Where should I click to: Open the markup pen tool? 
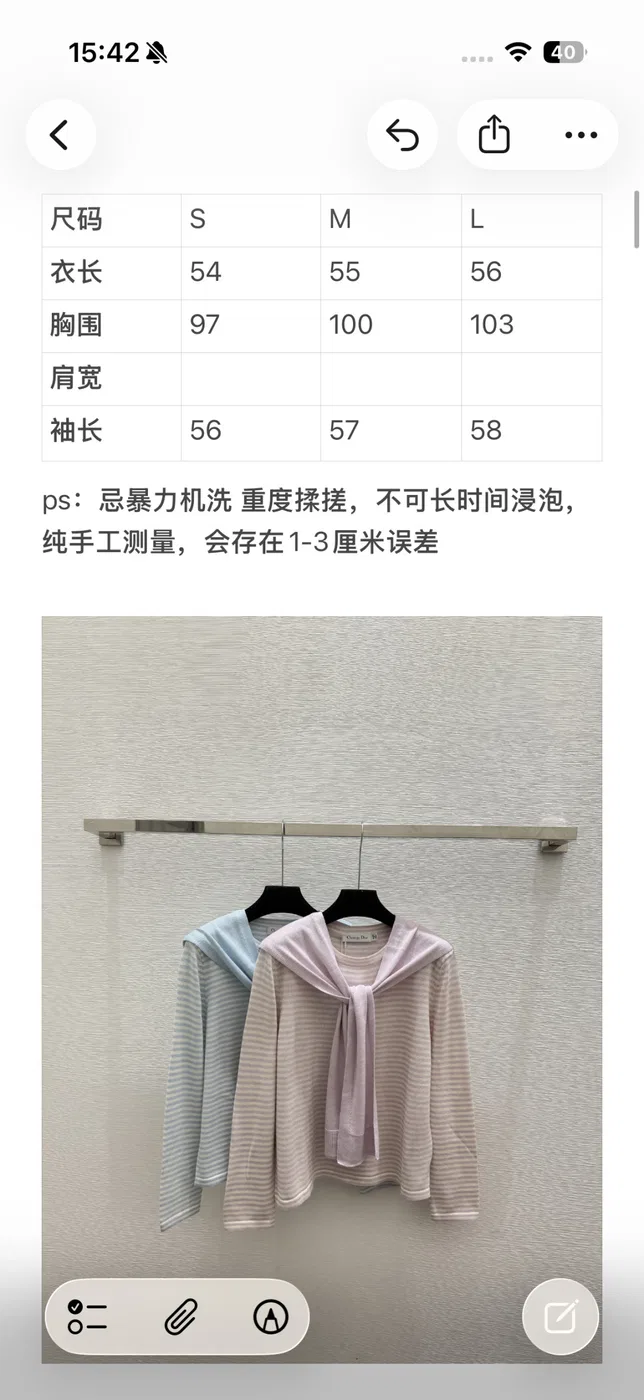[x=270, y=1316]
